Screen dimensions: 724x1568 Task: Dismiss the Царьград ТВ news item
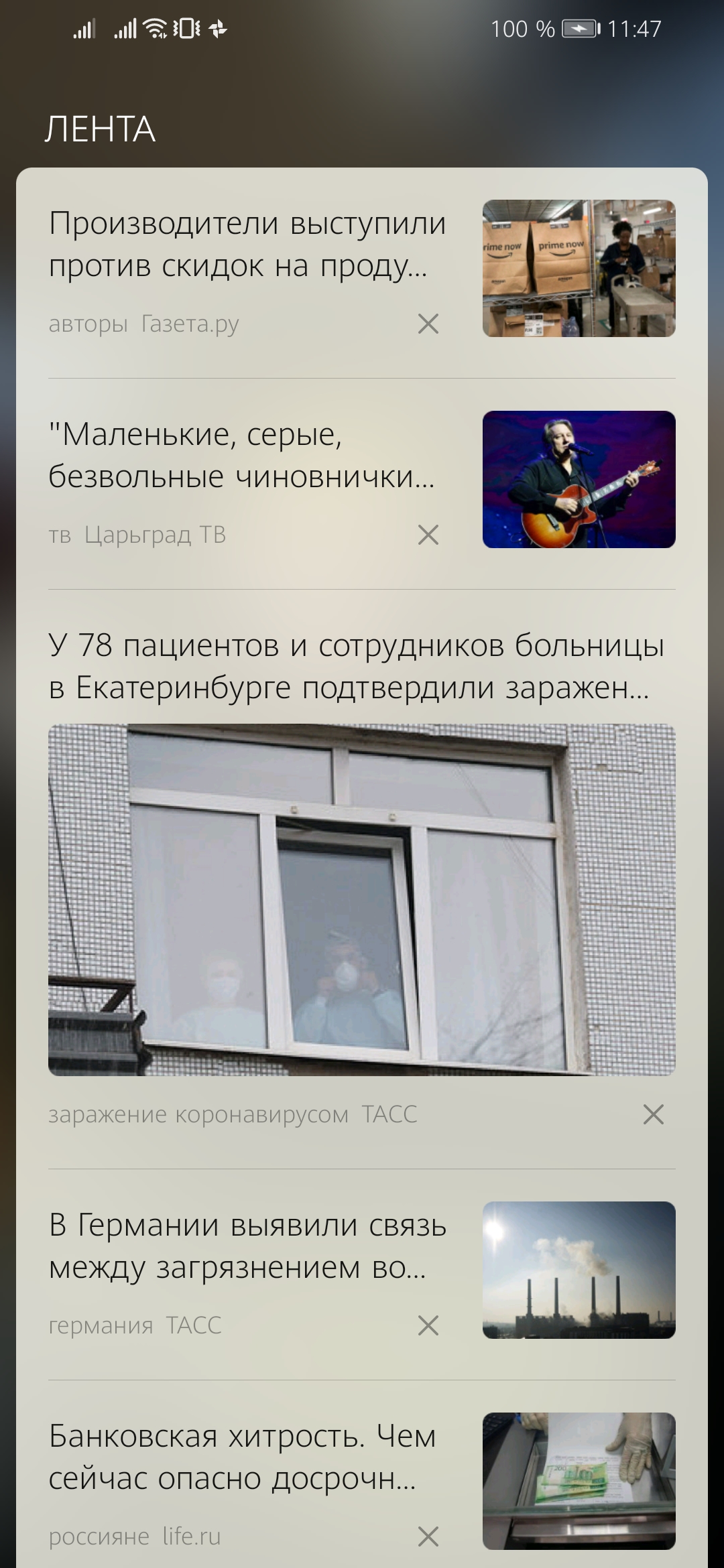(428, 535)
